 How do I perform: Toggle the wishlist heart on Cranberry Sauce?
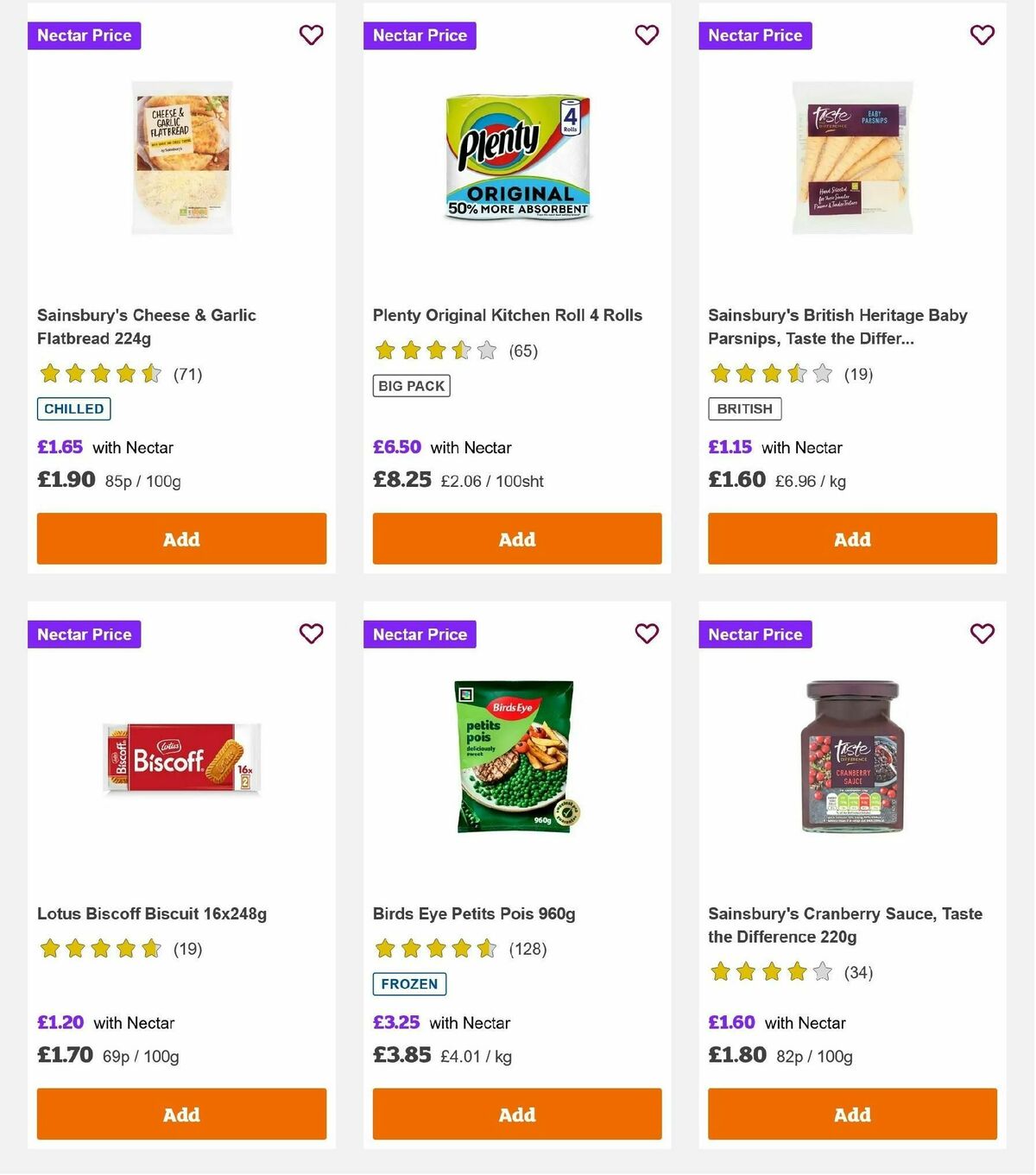pos(982,634)
